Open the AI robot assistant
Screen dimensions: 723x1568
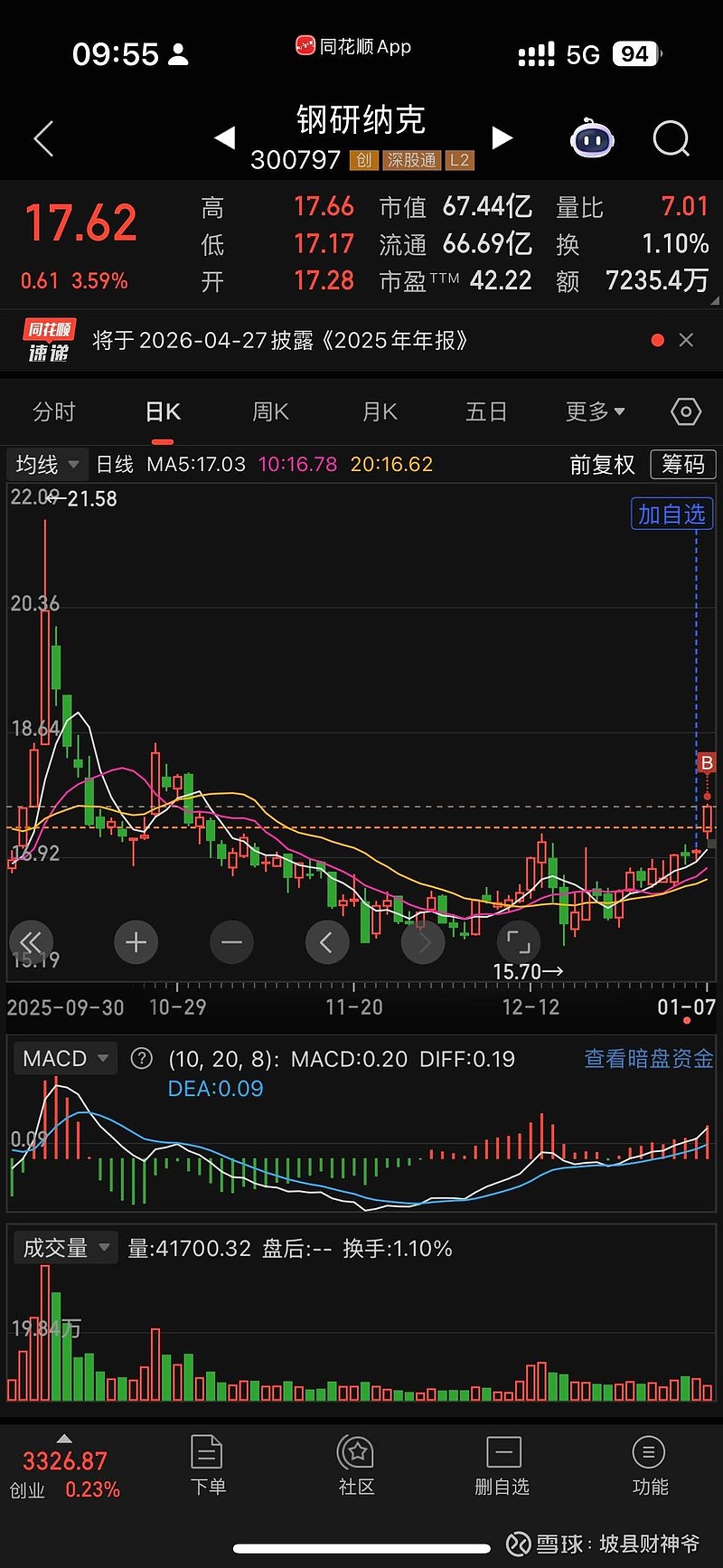coord(592,139)
